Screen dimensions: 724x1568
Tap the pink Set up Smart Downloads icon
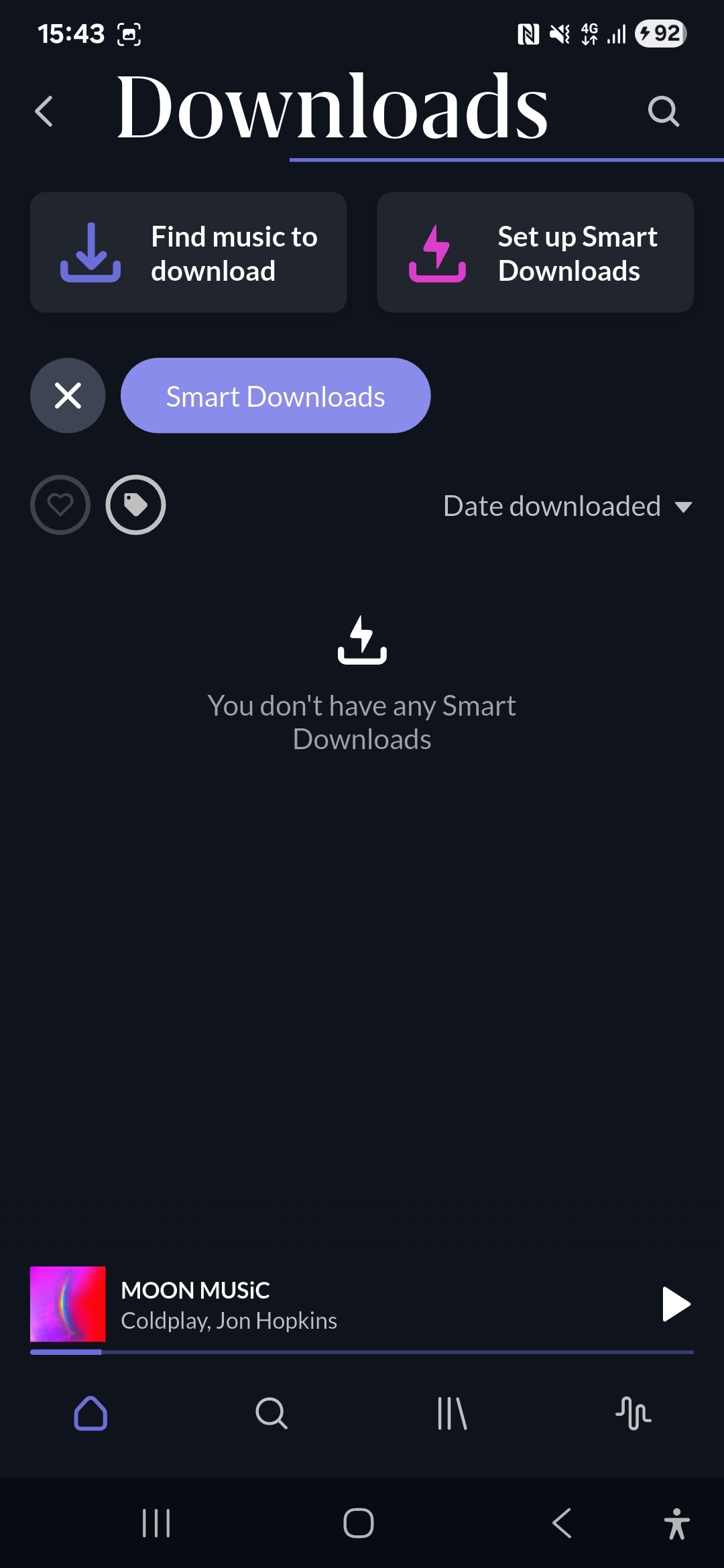[437, 253]
